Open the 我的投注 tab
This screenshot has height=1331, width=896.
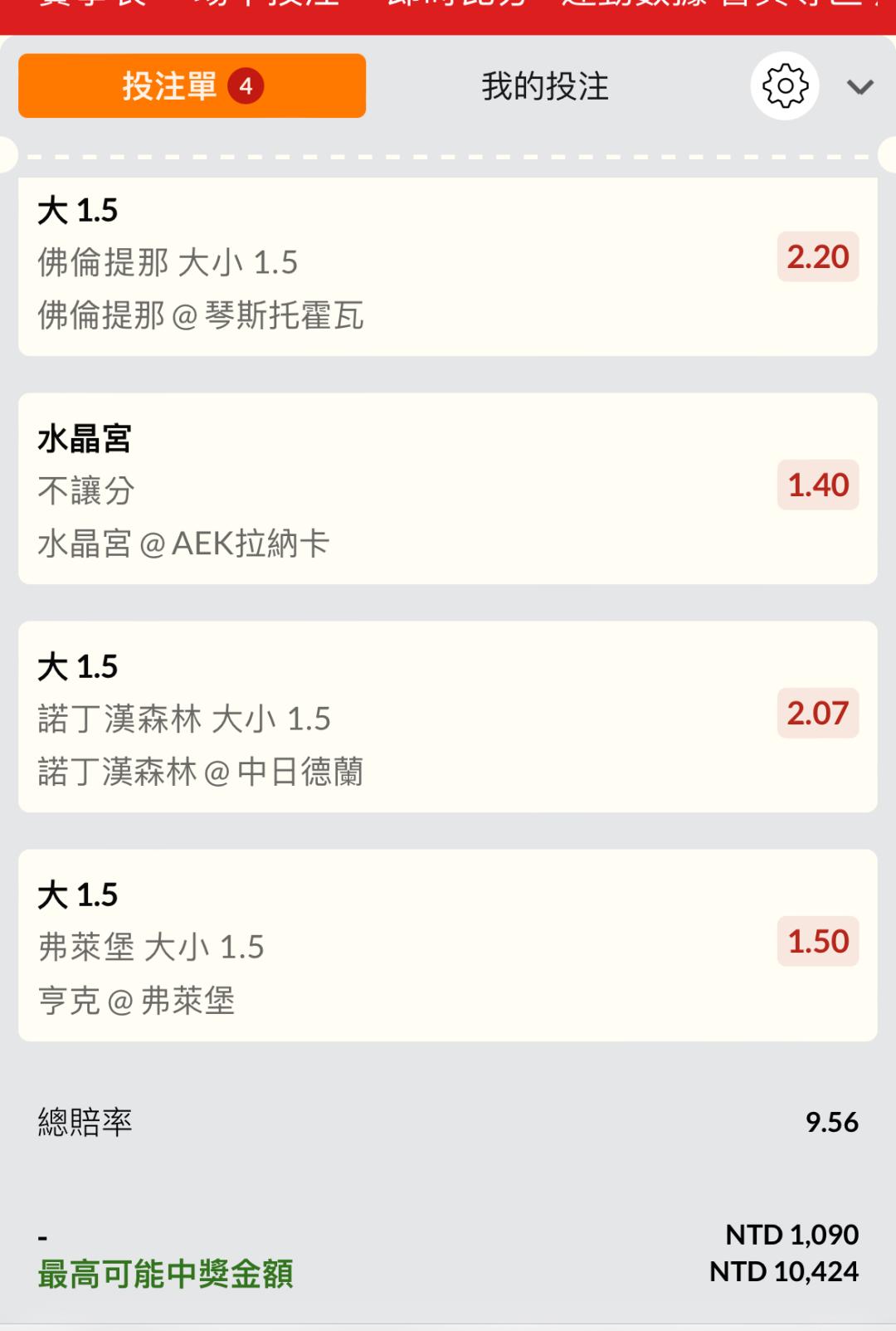[x=545, y=86]
